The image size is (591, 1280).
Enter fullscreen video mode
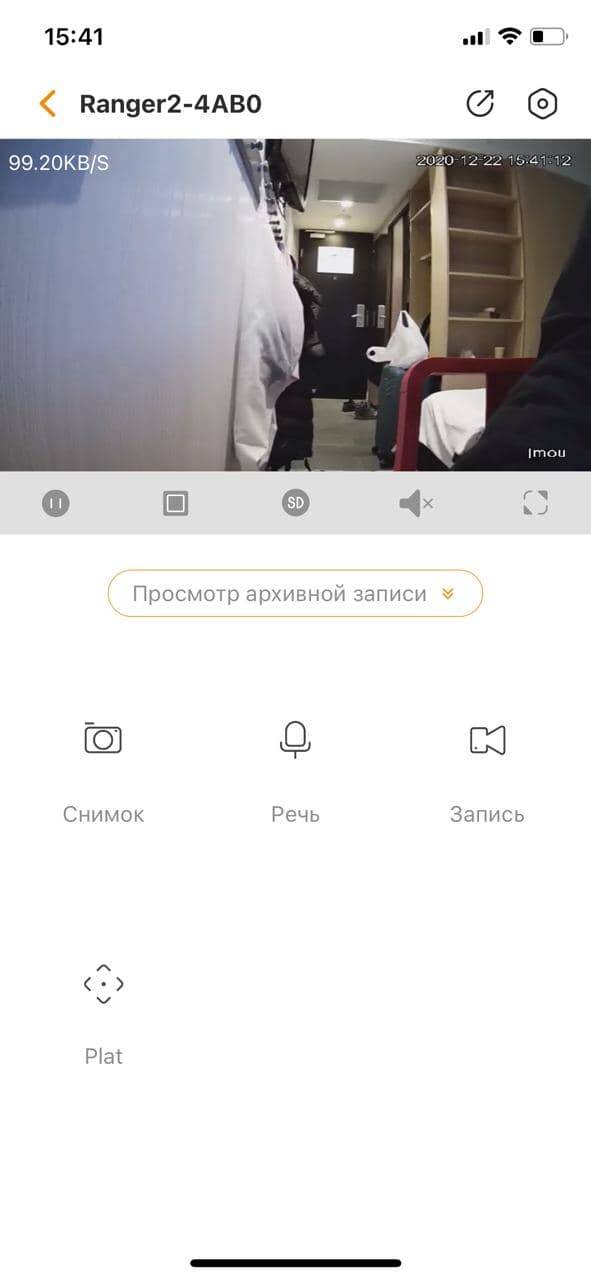pos(536,504)
